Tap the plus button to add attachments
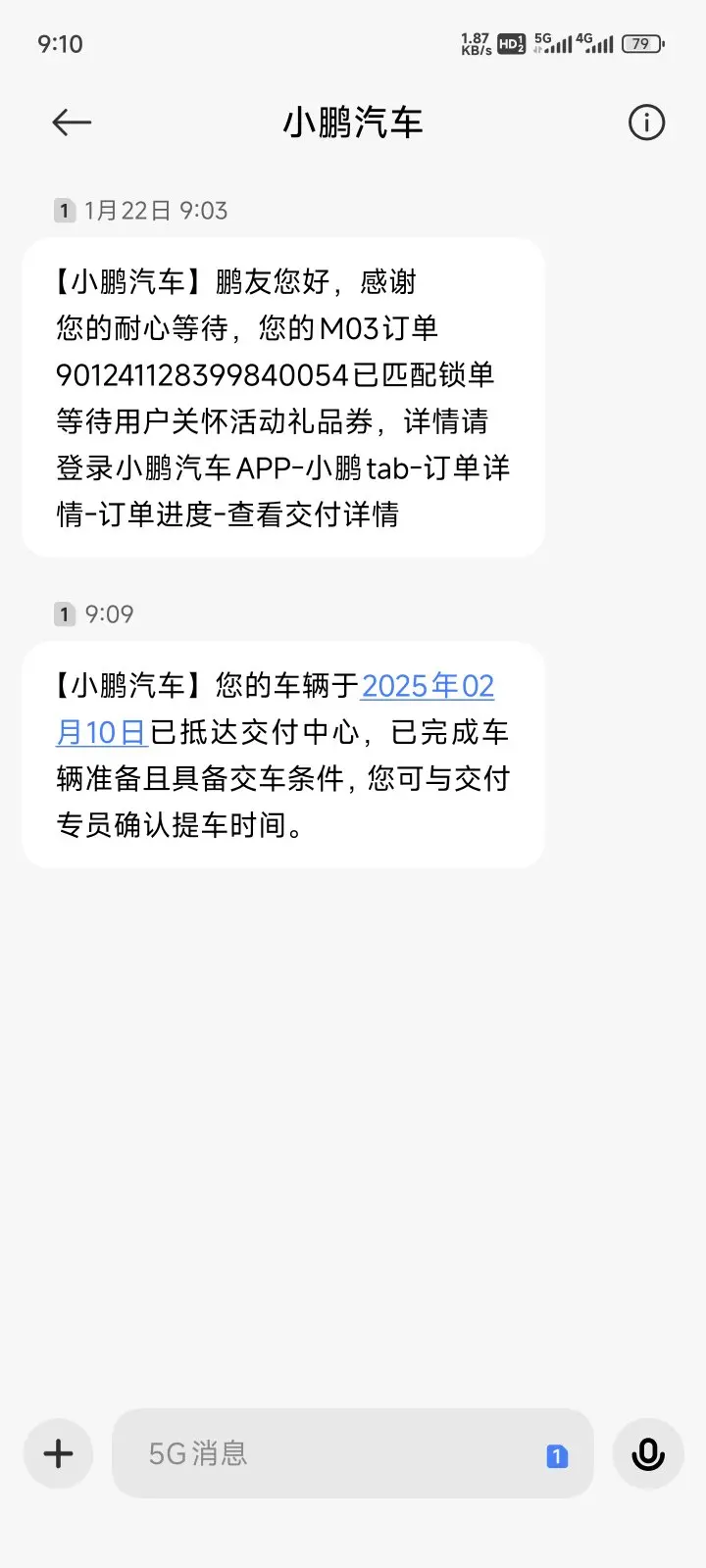The height and width of the screenshot is (1568, 706). [59, 1453]
